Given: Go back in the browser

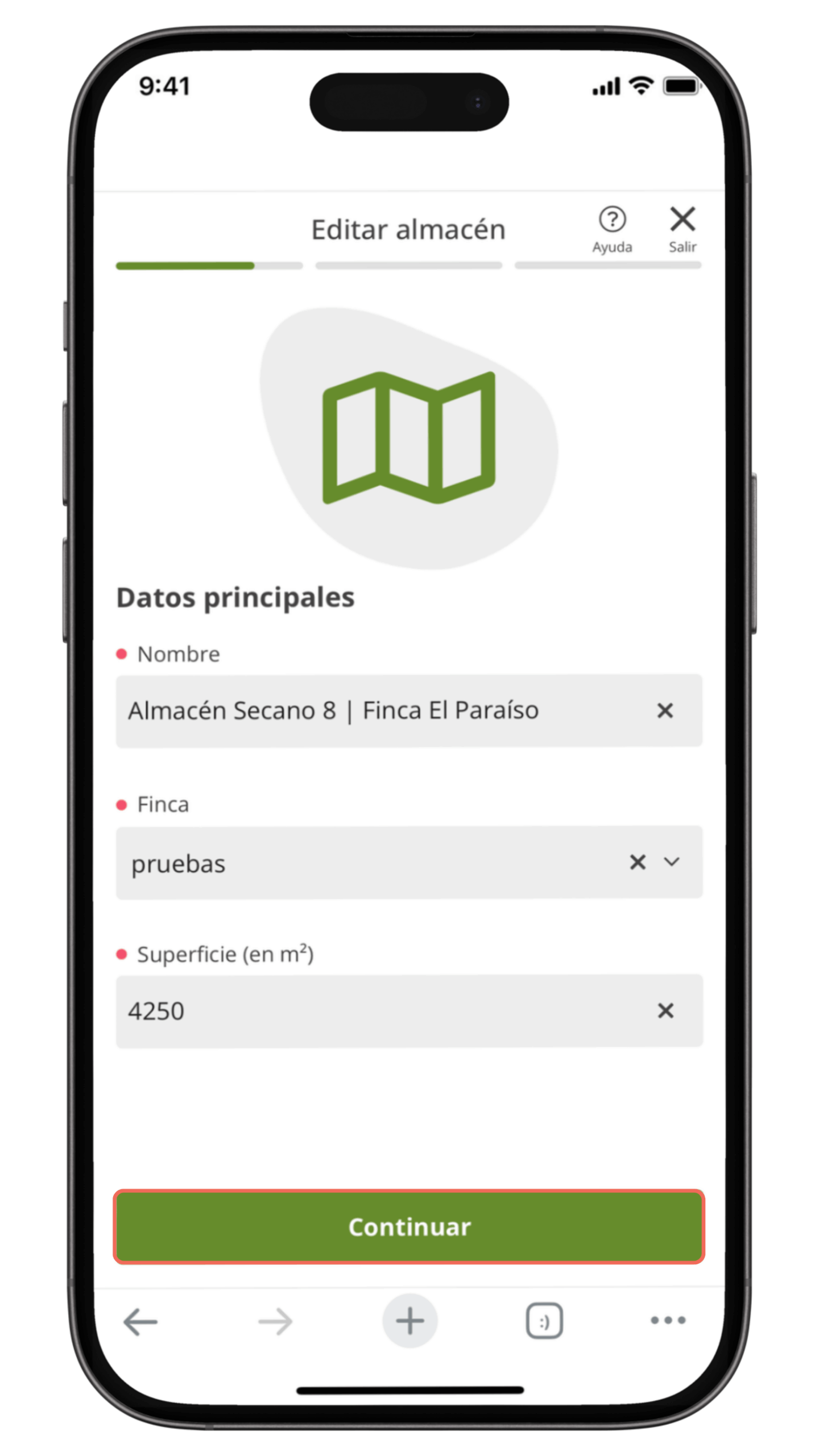Looking at the screenshot, I should (x=140, y=1321).
